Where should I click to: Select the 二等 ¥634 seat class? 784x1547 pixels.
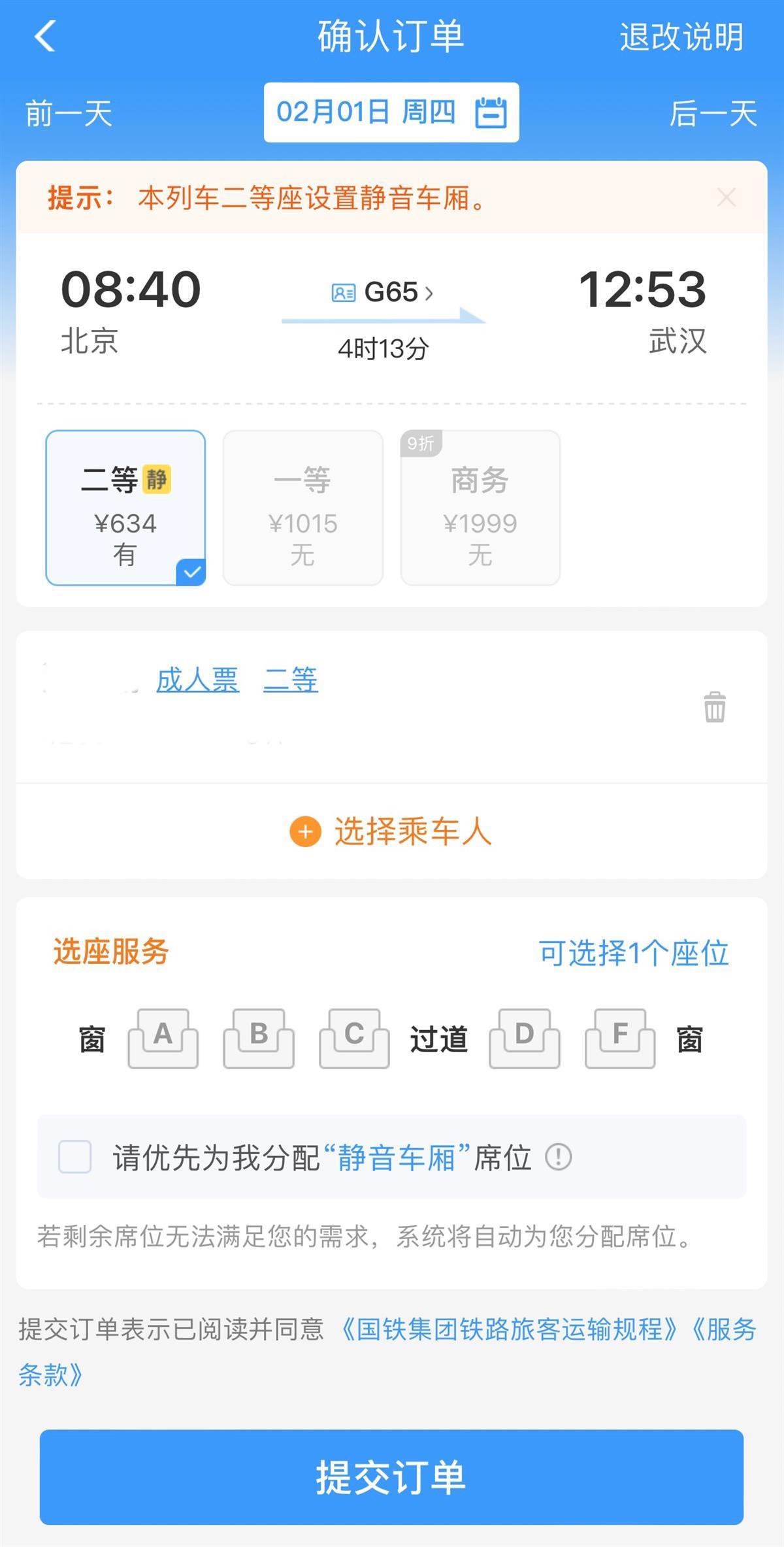(125, 508)
